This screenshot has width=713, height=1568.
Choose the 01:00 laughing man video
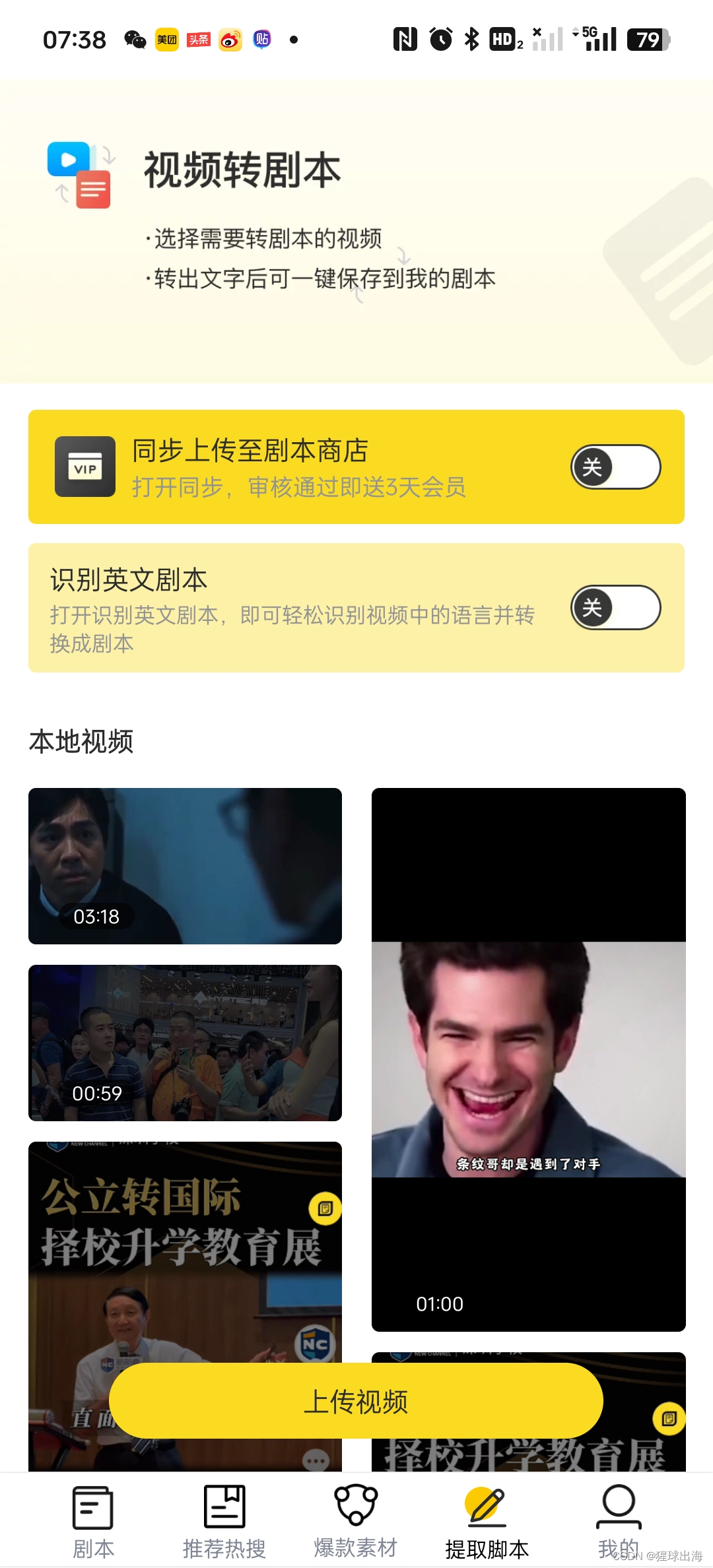(x=528, y=1059)
